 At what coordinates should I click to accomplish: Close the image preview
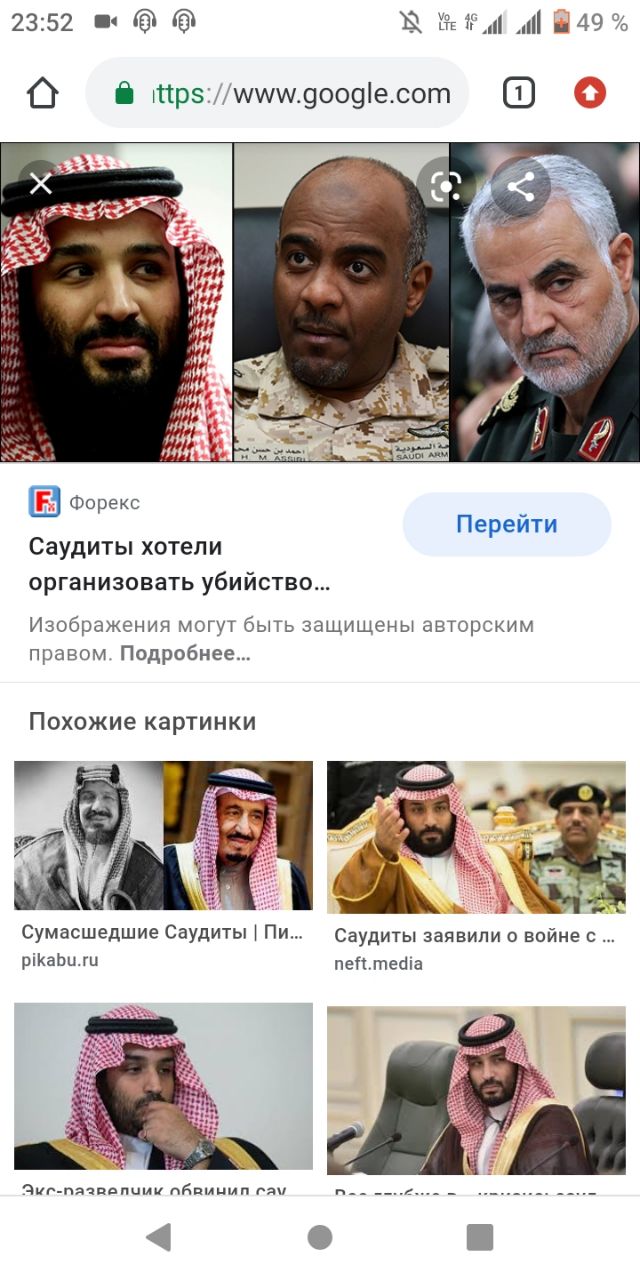[40, 184]
